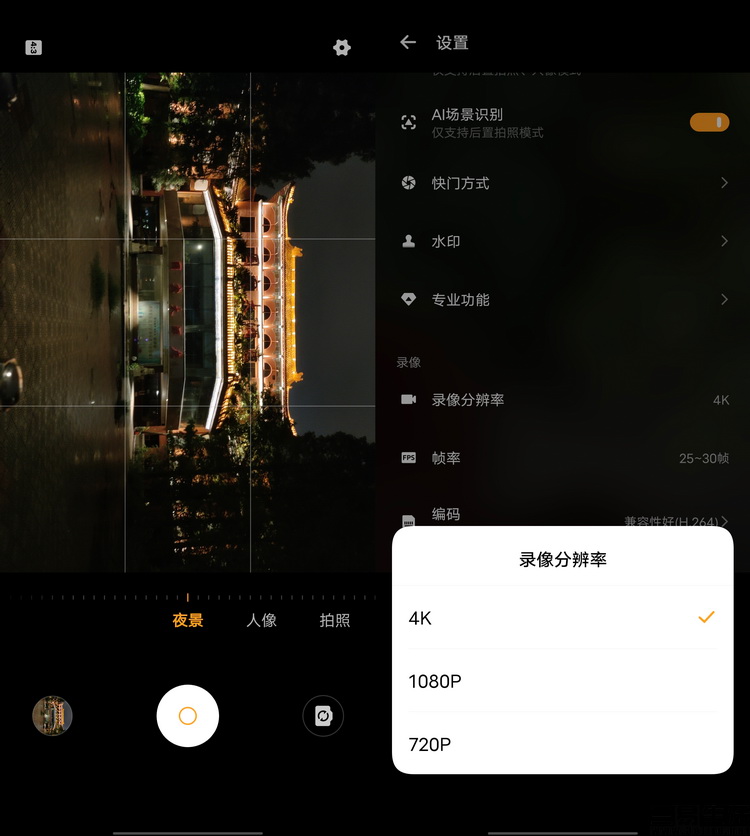The image size is (750, 836).
Task: Toggle AI场景识别 switch
Action: pos(709,122)
